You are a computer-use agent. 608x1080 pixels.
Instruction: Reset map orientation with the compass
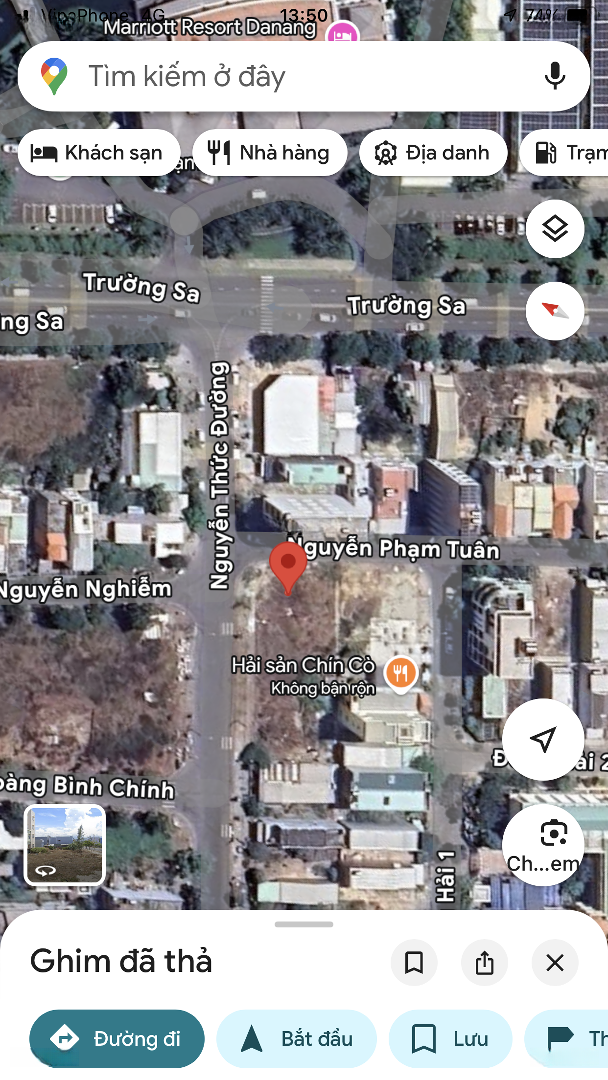point(555,311)
